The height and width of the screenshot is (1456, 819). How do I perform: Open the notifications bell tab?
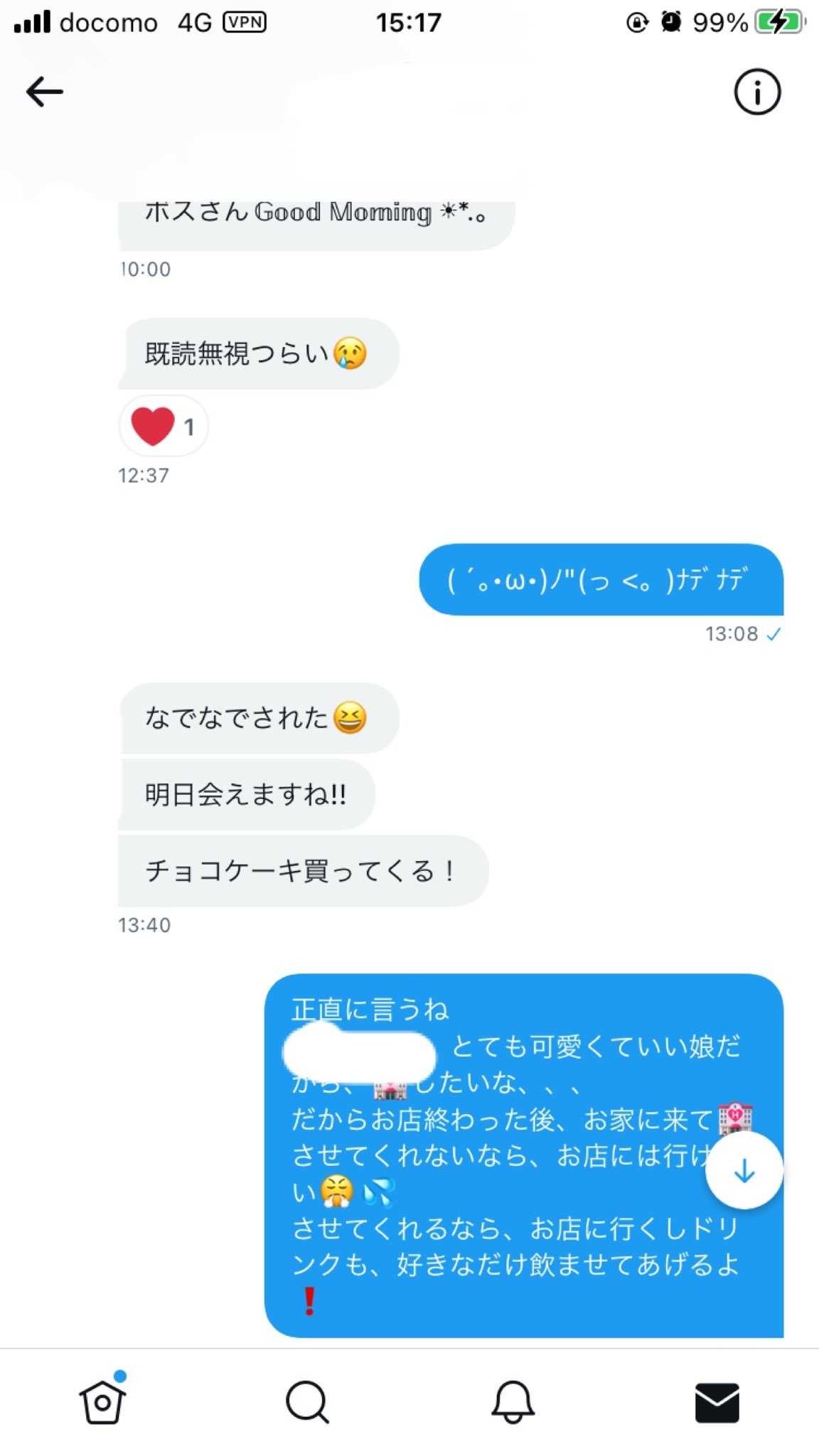[513, 1401]
